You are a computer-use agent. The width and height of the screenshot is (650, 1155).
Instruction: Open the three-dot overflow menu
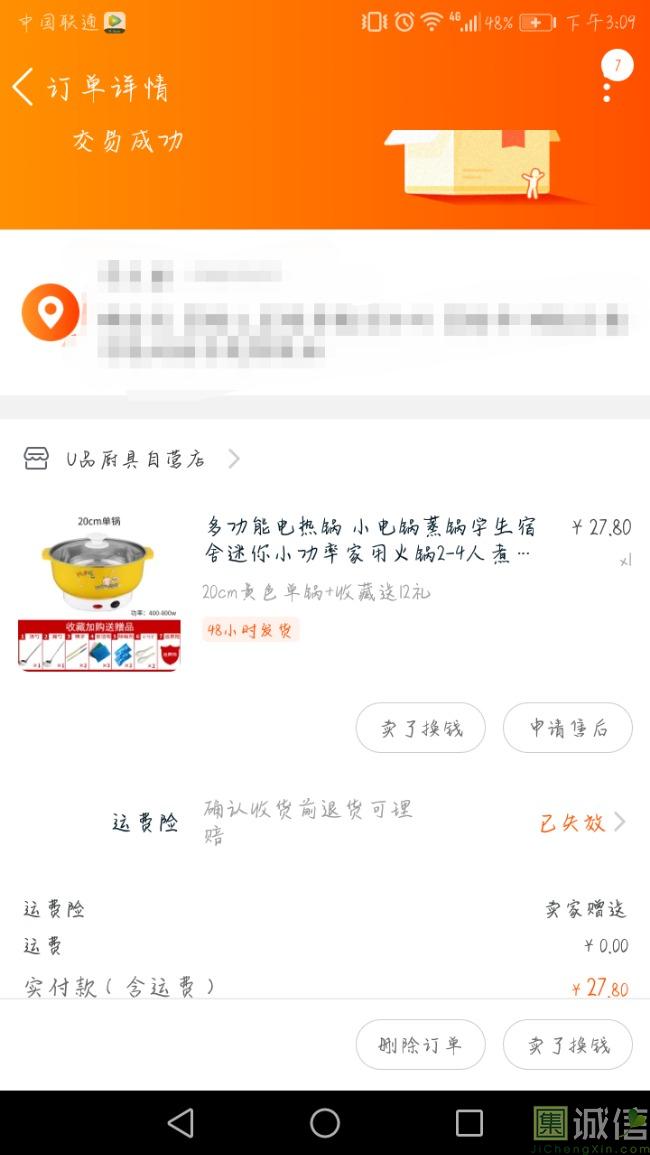click(x=607, y=88)
